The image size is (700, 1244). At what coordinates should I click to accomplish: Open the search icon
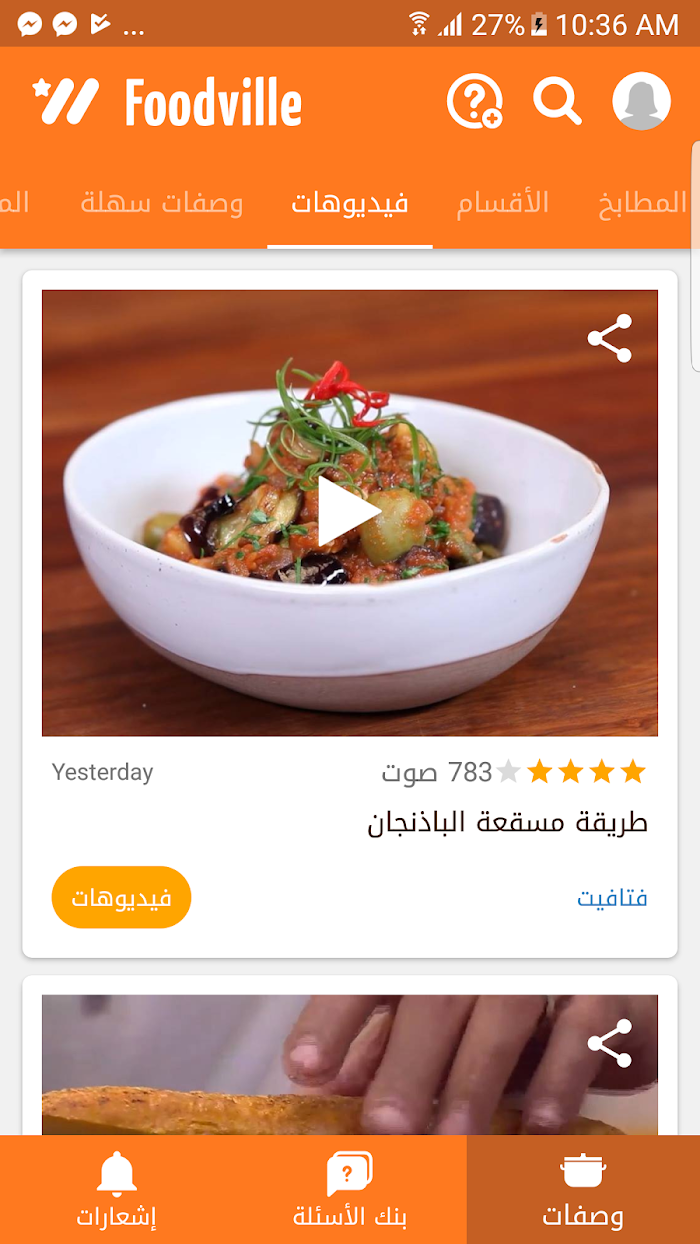pos(557,101)
